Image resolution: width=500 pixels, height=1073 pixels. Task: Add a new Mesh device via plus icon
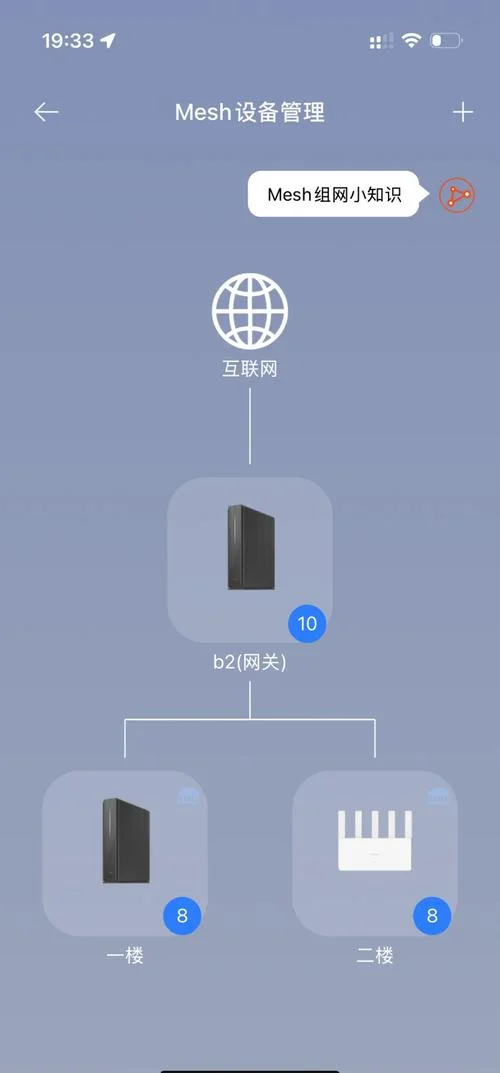463,112
